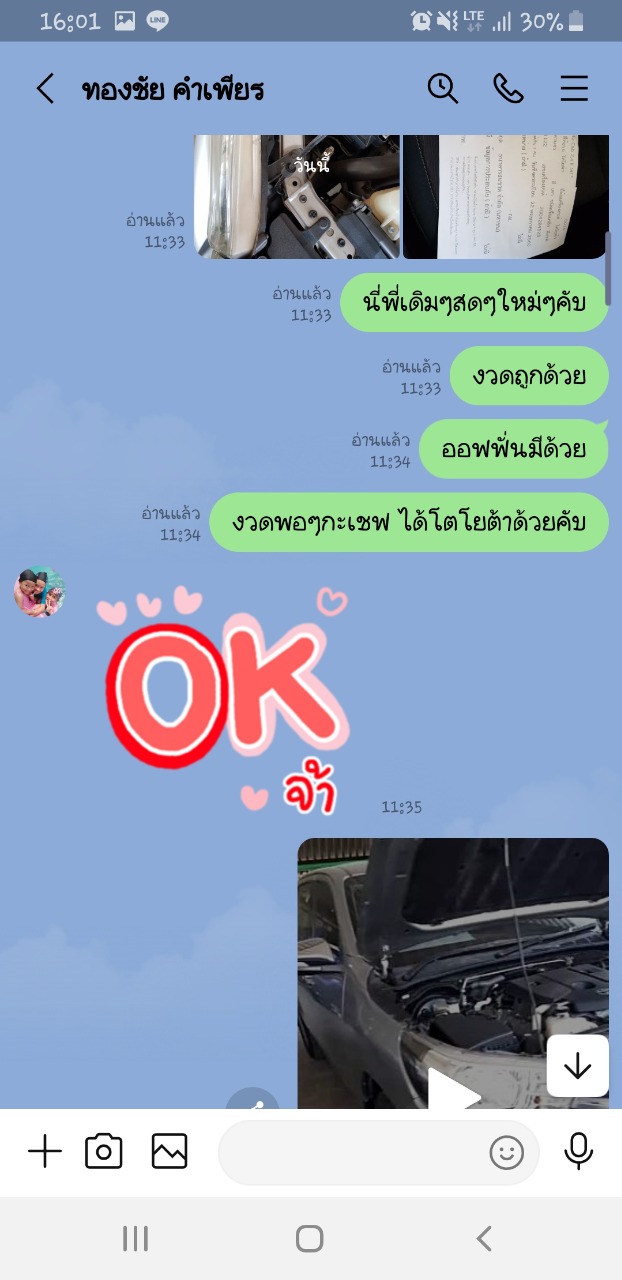This screenshot has width=622, height=1280.
Task: Open the gallery image picker
Action: (169, 1152)
